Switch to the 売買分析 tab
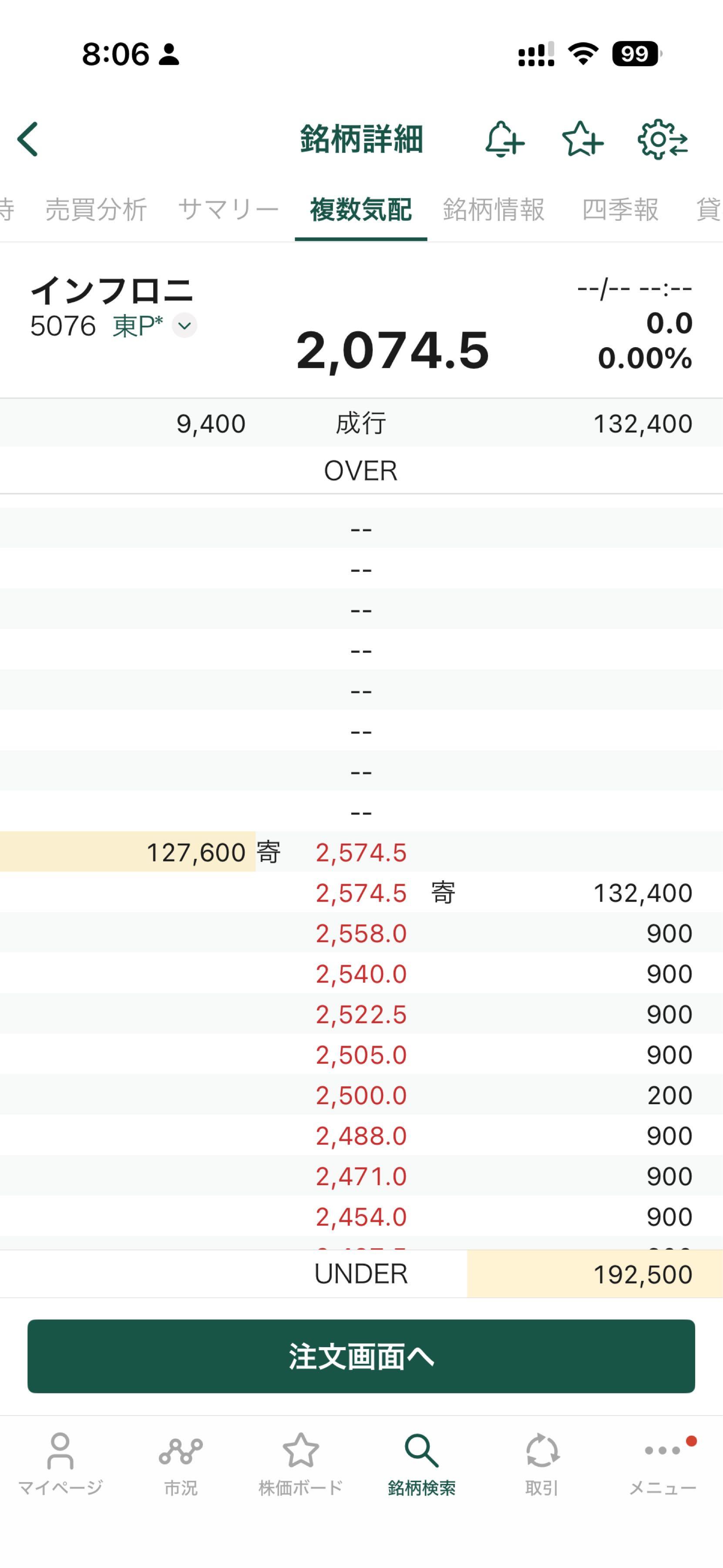Screen dimensions: 723x1568 [96, 210]
